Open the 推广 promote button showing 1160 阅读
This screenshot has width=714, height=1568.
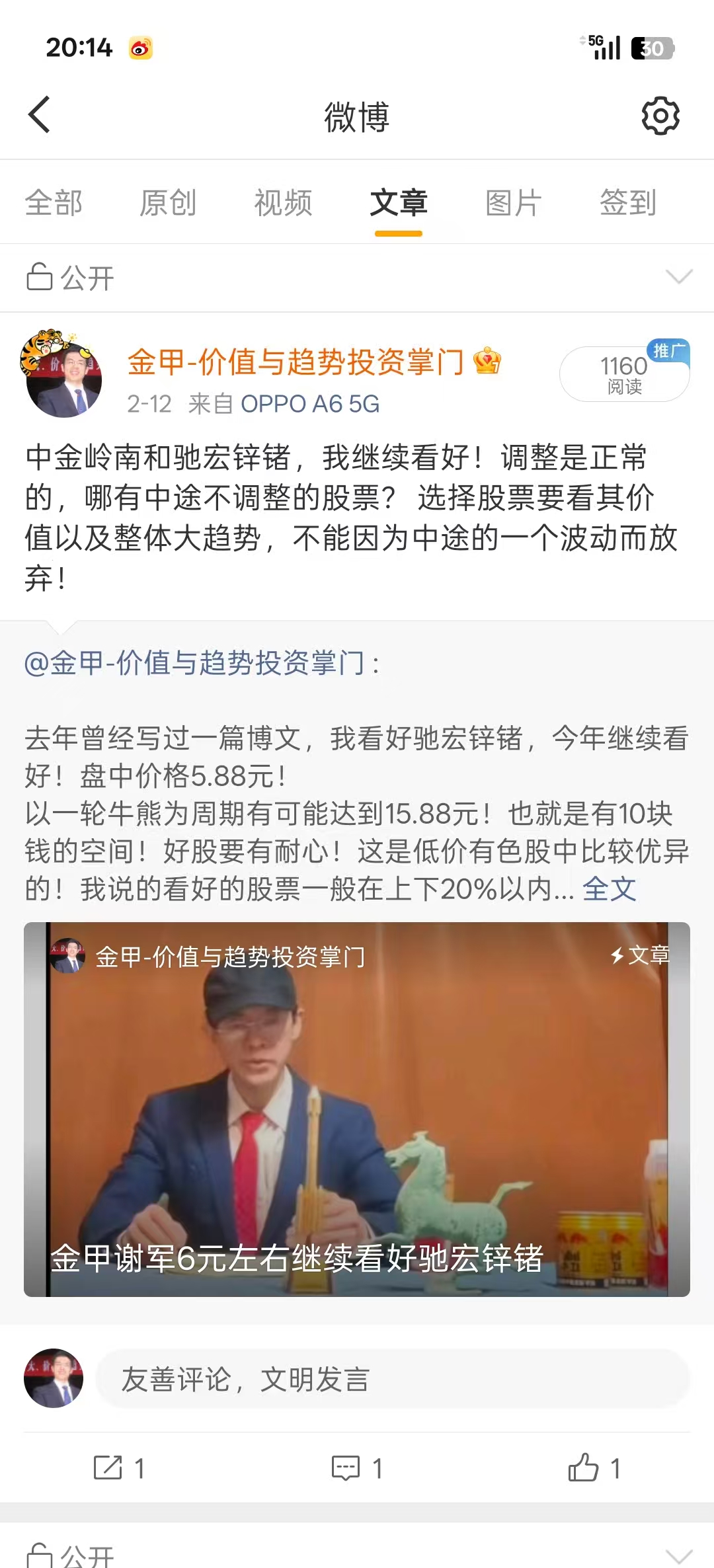pyautogui.click(x=624, y=374)
